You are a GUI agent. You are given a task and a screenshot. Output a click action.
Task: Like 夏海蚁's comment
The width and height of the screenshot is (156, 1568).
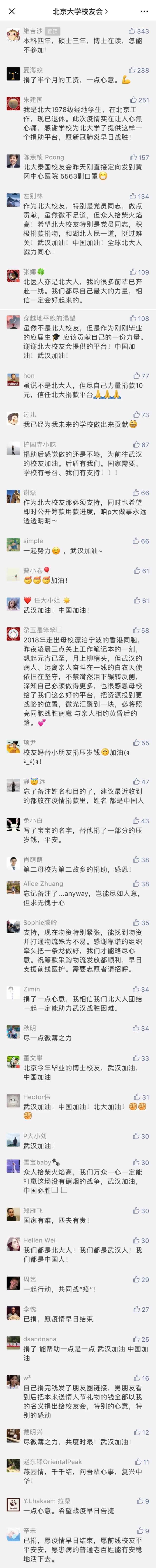pyautogui.click(x=132, y=70)
